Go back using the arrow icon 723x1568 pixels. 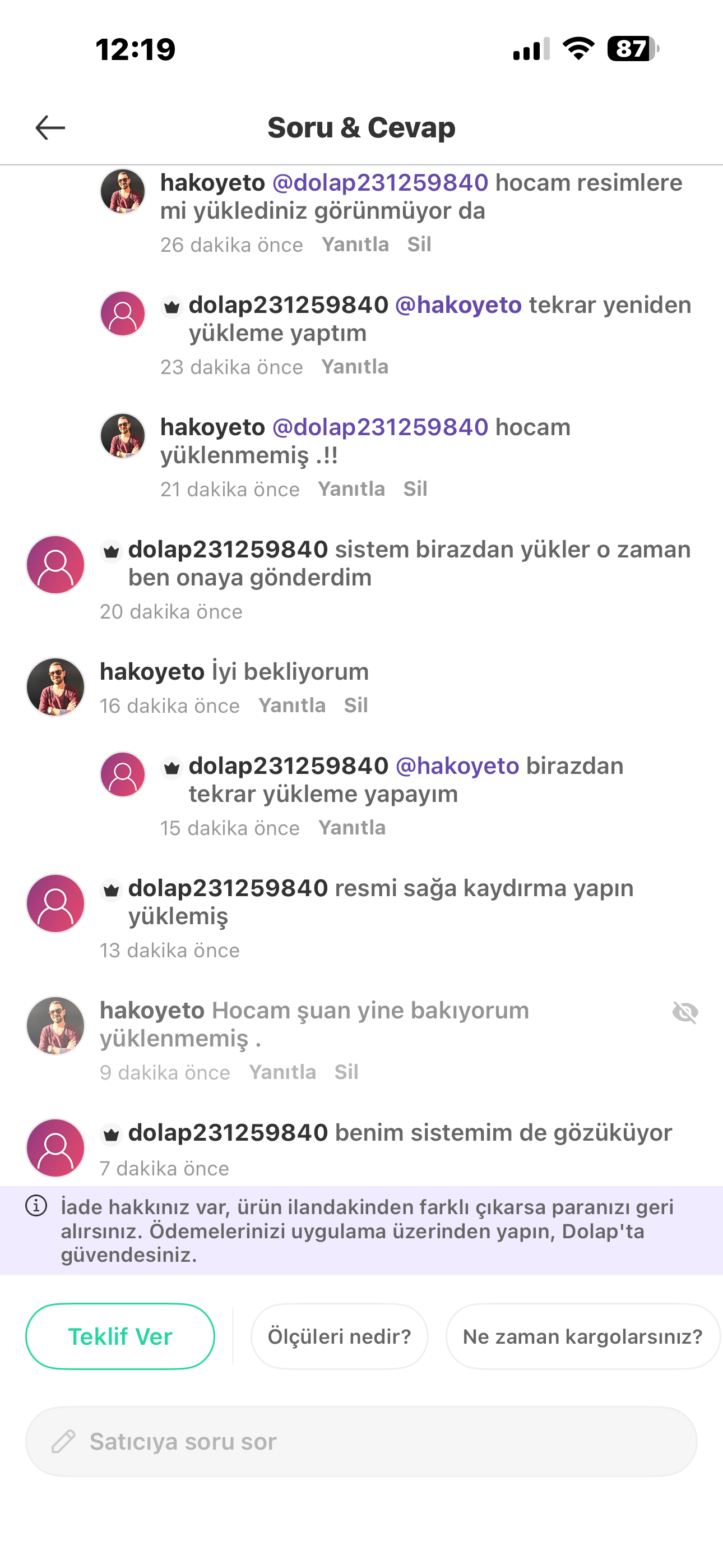[x=50, y=127]
